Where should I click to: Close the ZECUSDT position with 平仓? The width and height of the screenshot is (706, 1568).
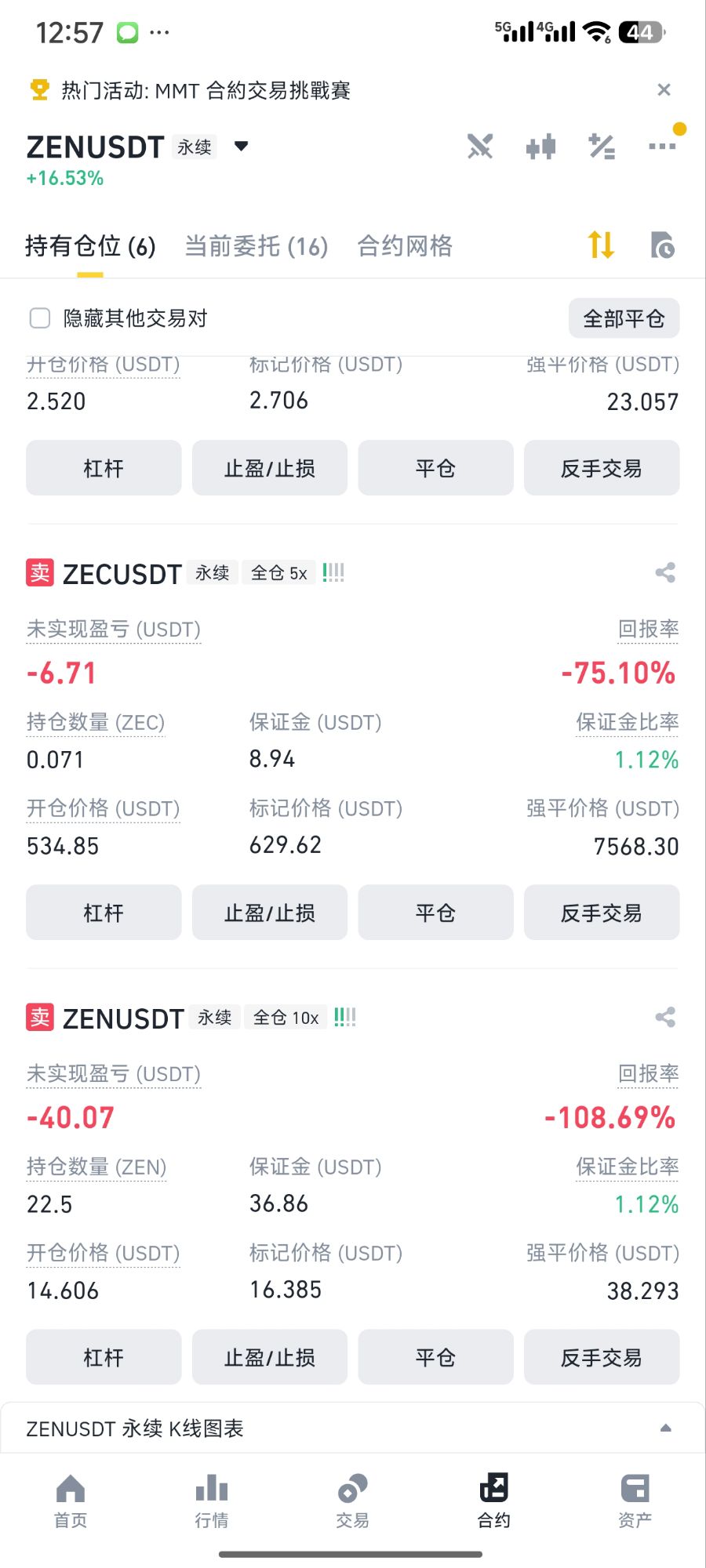coord(435,913)
